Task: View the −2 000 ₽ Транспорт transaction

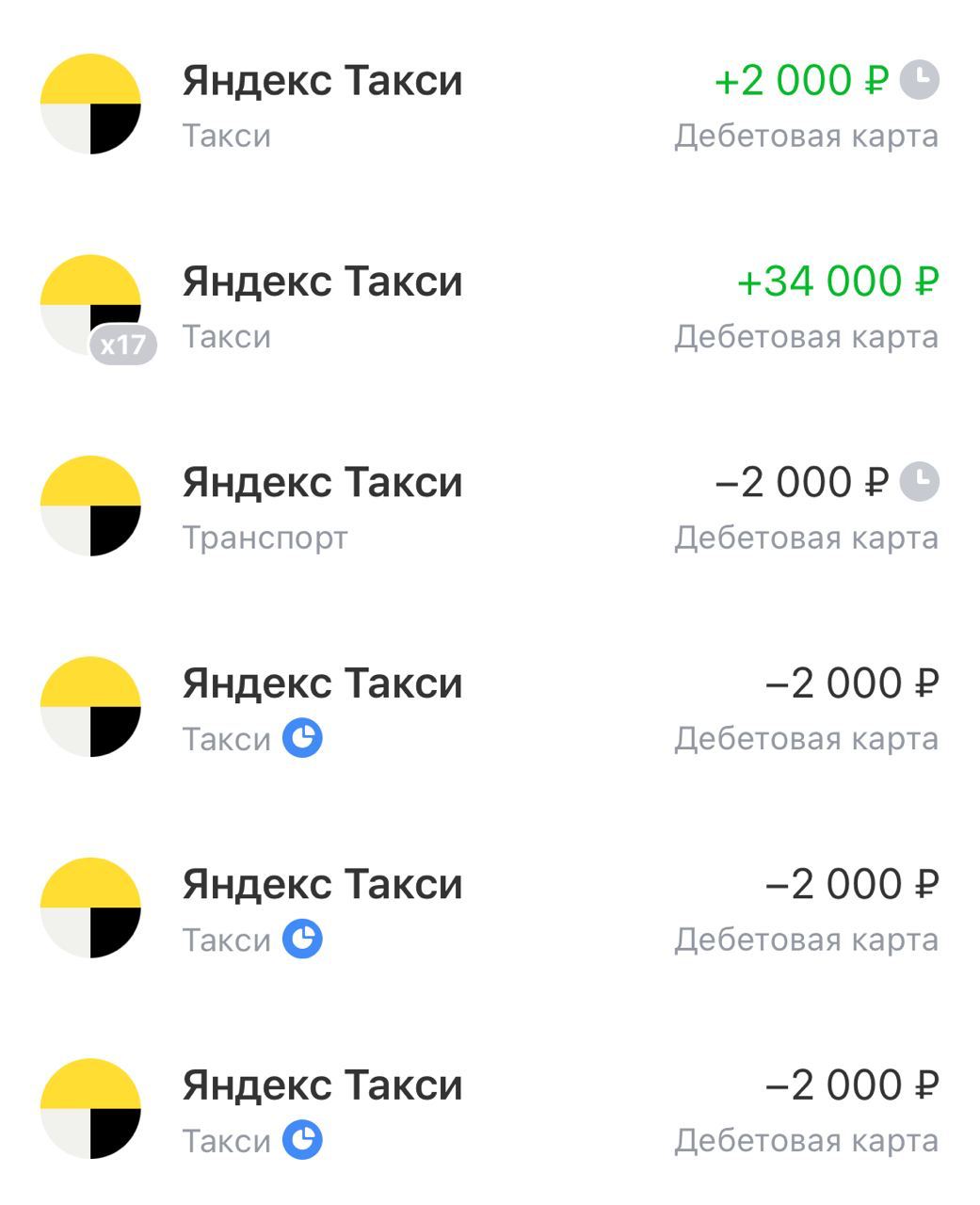Action: (x=490, y=506)
